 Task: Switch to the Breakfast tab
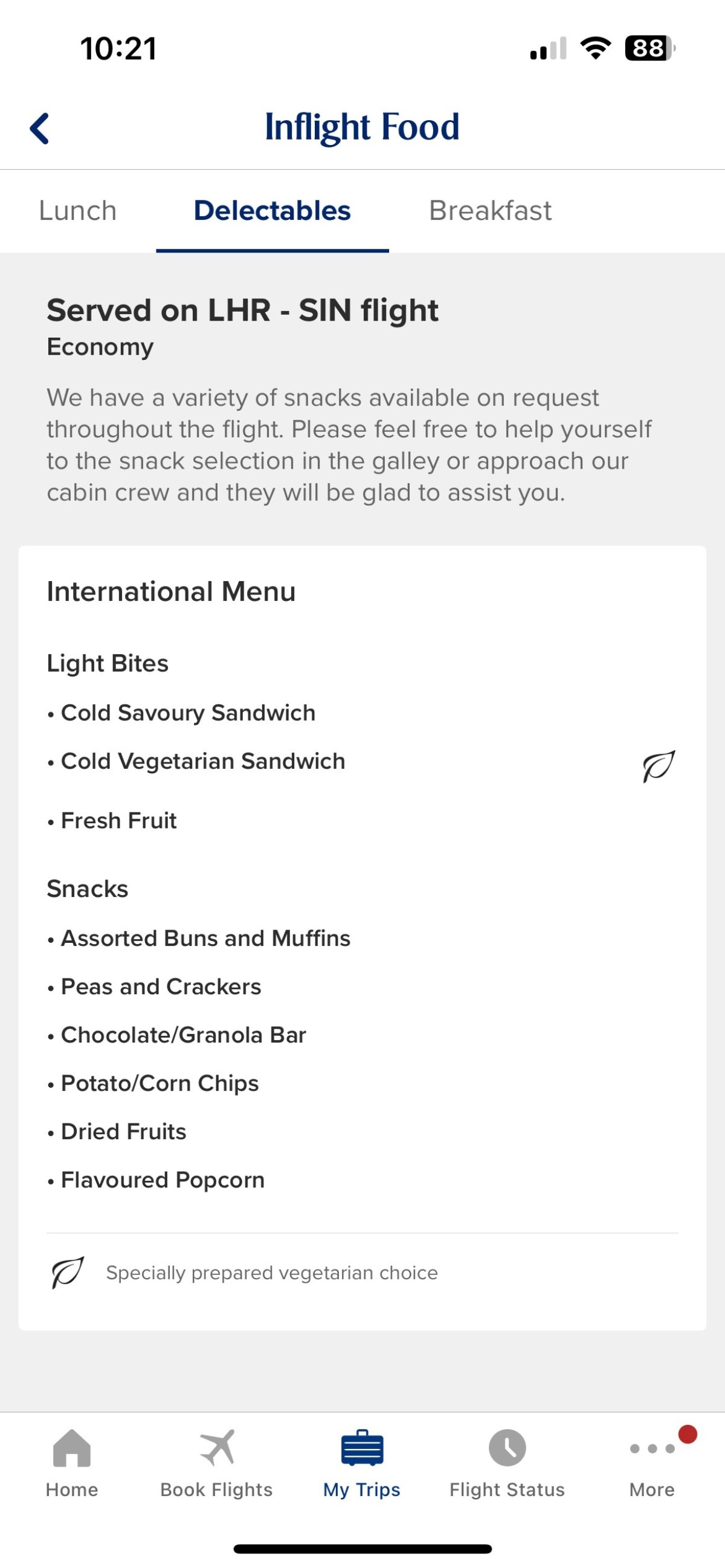point(490,211)
